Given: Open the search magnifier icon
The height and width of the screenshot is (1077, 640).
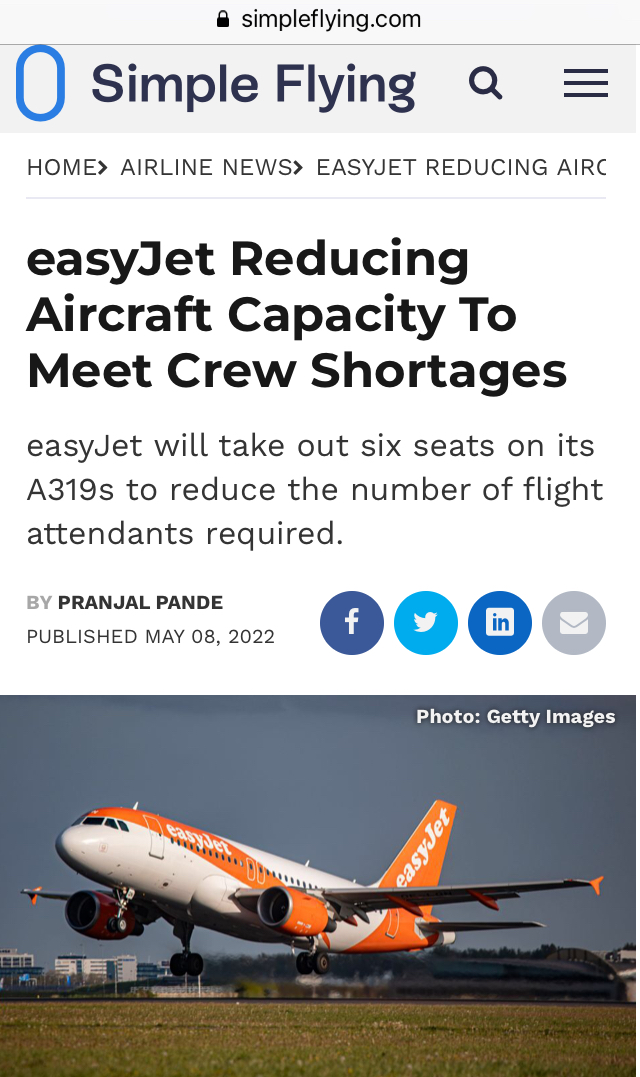Looking at the screenshot, I should (x=485, y=84).
